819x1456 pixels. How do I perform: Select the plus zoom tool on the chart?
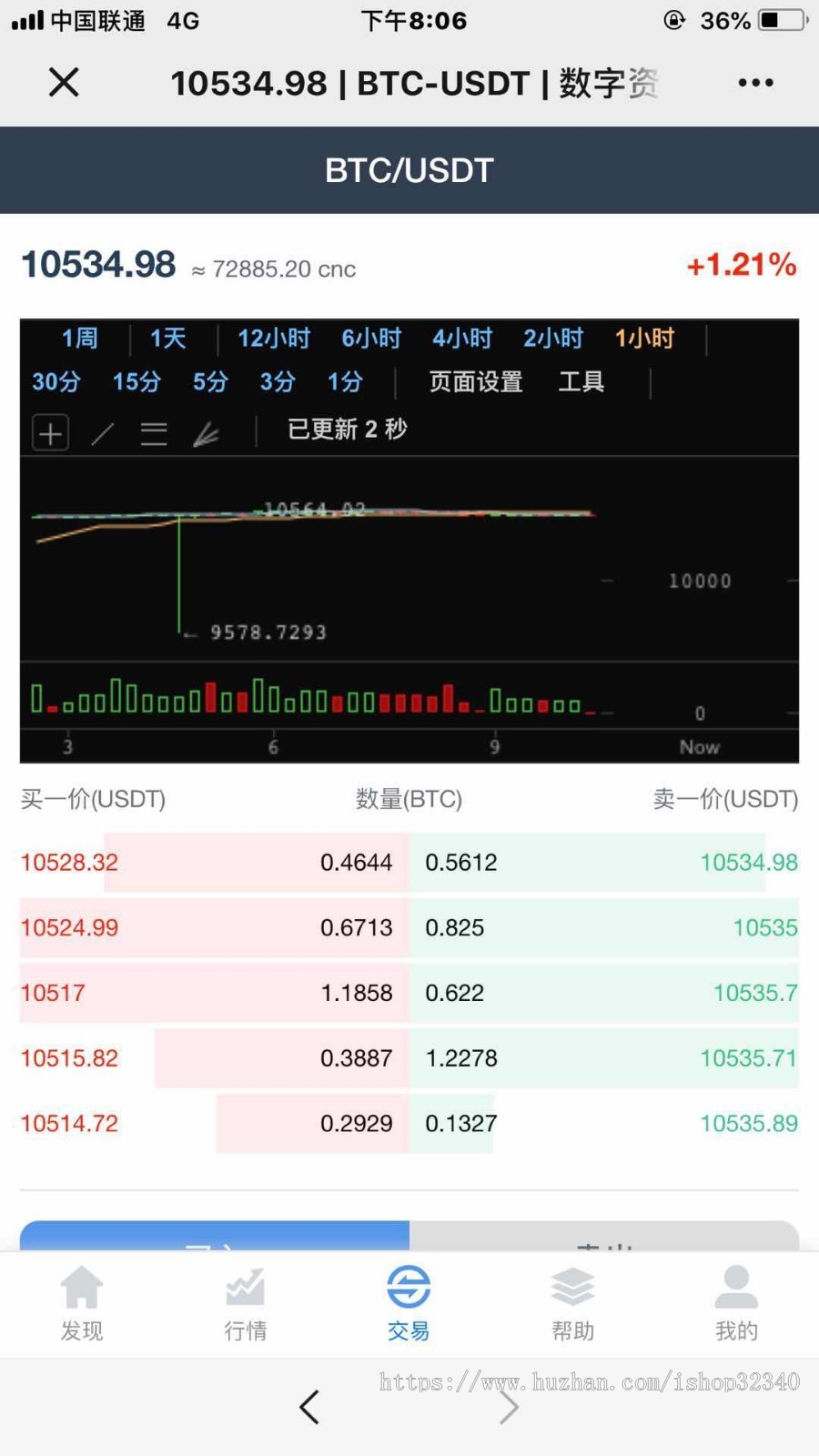click(50, 432)
